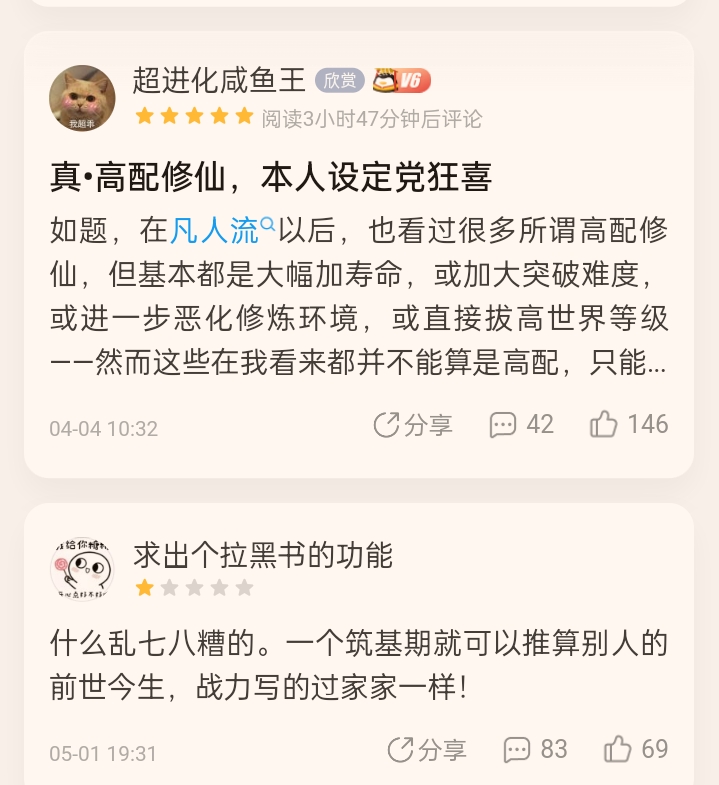Share 超进化咸鱼王's review
The width and height of the screenshot is (719, 785).
pos(413,425)
